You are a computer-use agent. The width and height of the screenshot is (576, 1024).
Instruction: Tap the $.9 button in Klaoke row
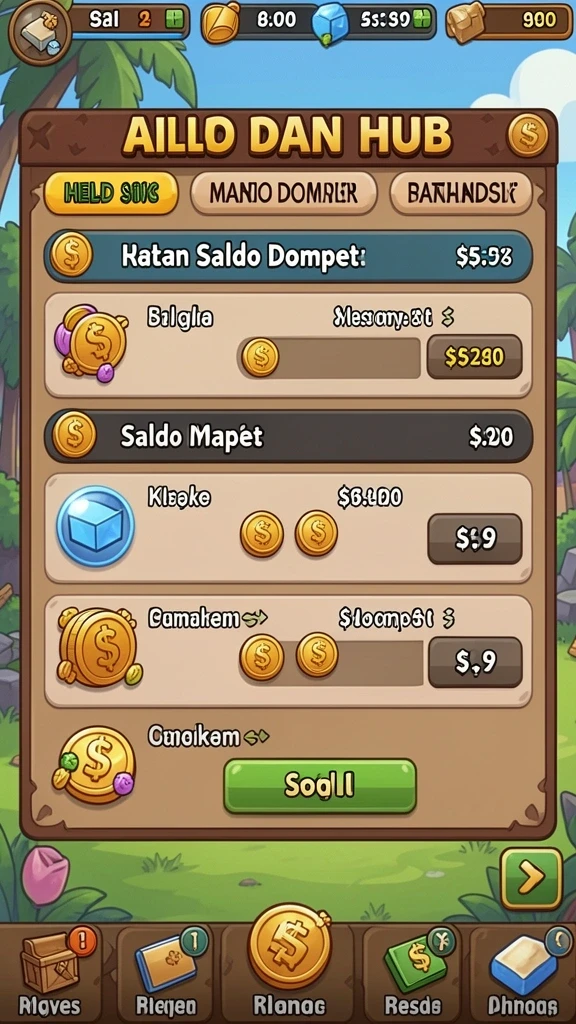475,539
